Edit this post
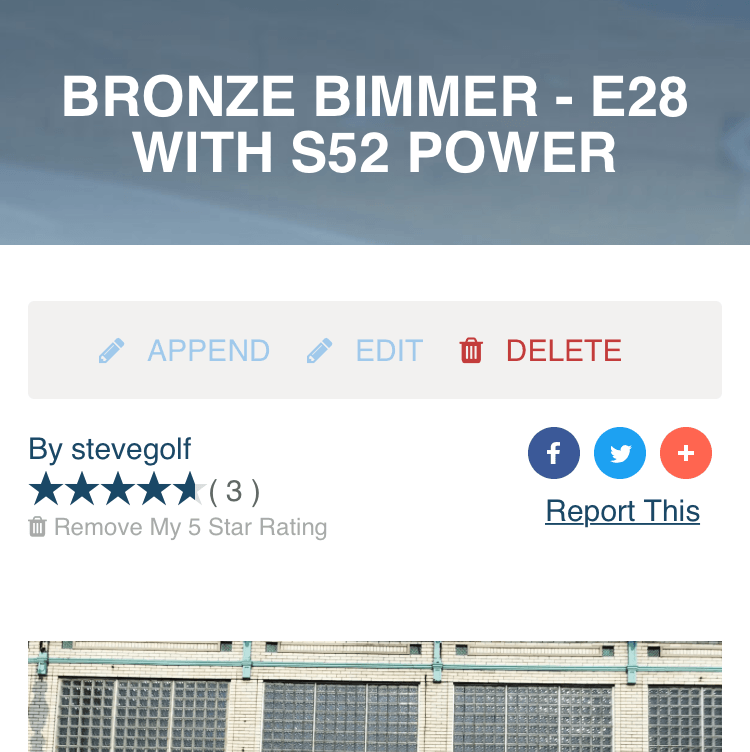 (365, 351)
